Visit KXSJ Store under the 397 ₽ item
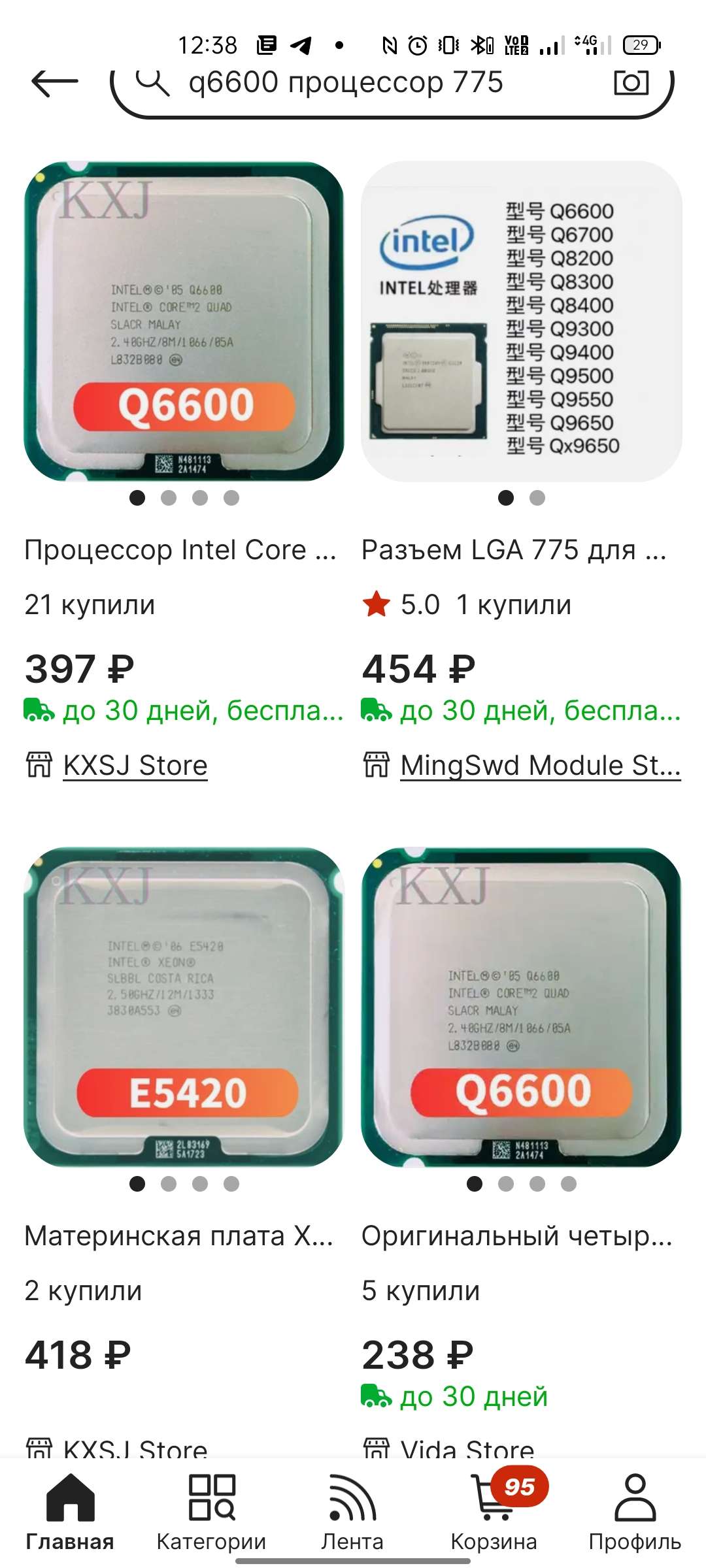 point(135,765)
